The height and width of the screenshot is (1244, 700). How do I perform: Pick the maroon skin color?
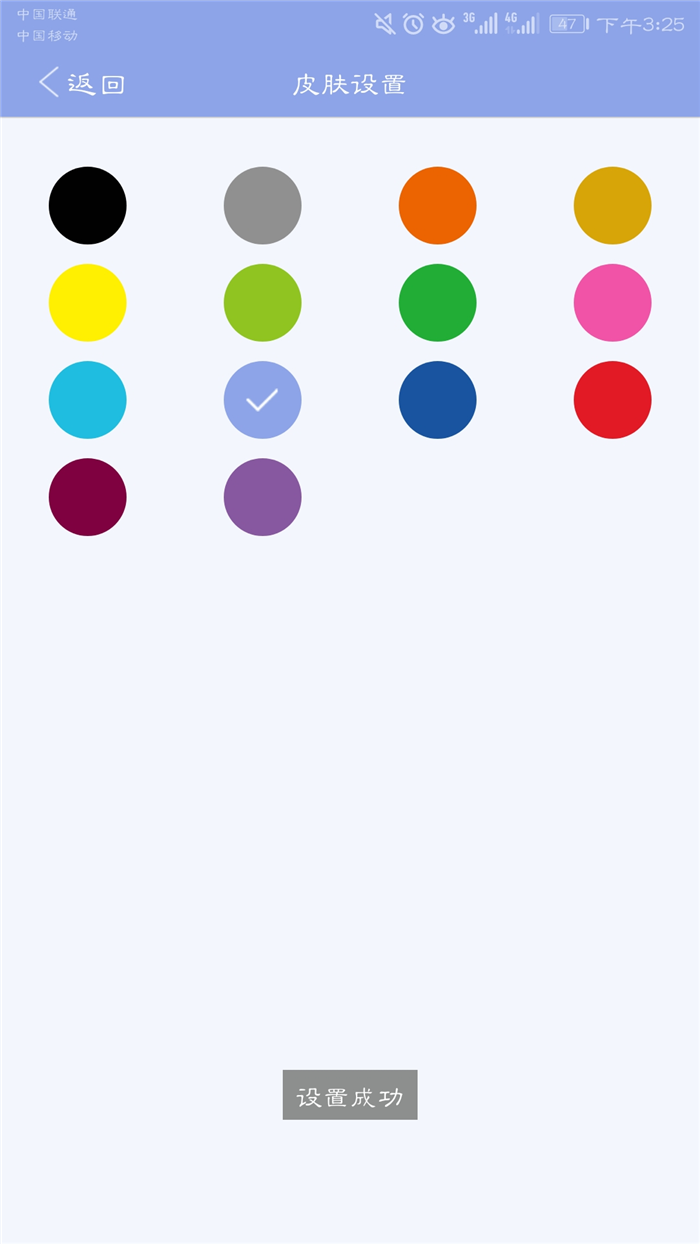click(x=88, y=497)
